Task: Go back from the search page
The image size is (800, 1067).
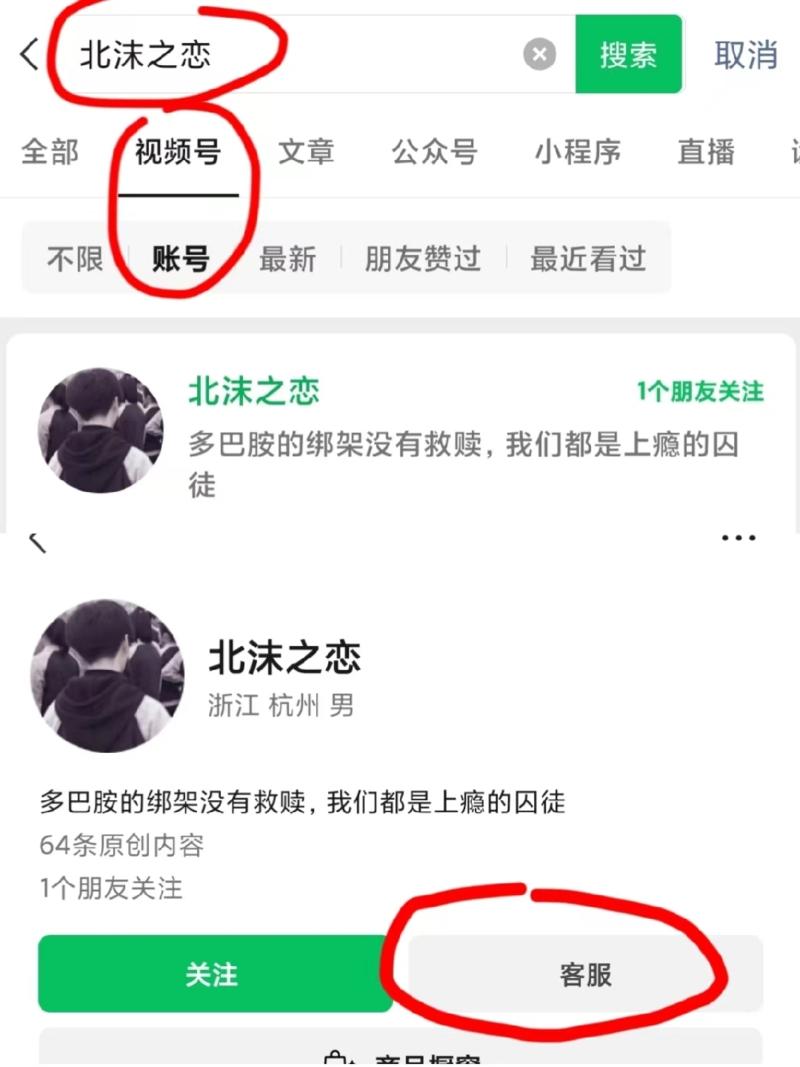Action: coord(30,54)
